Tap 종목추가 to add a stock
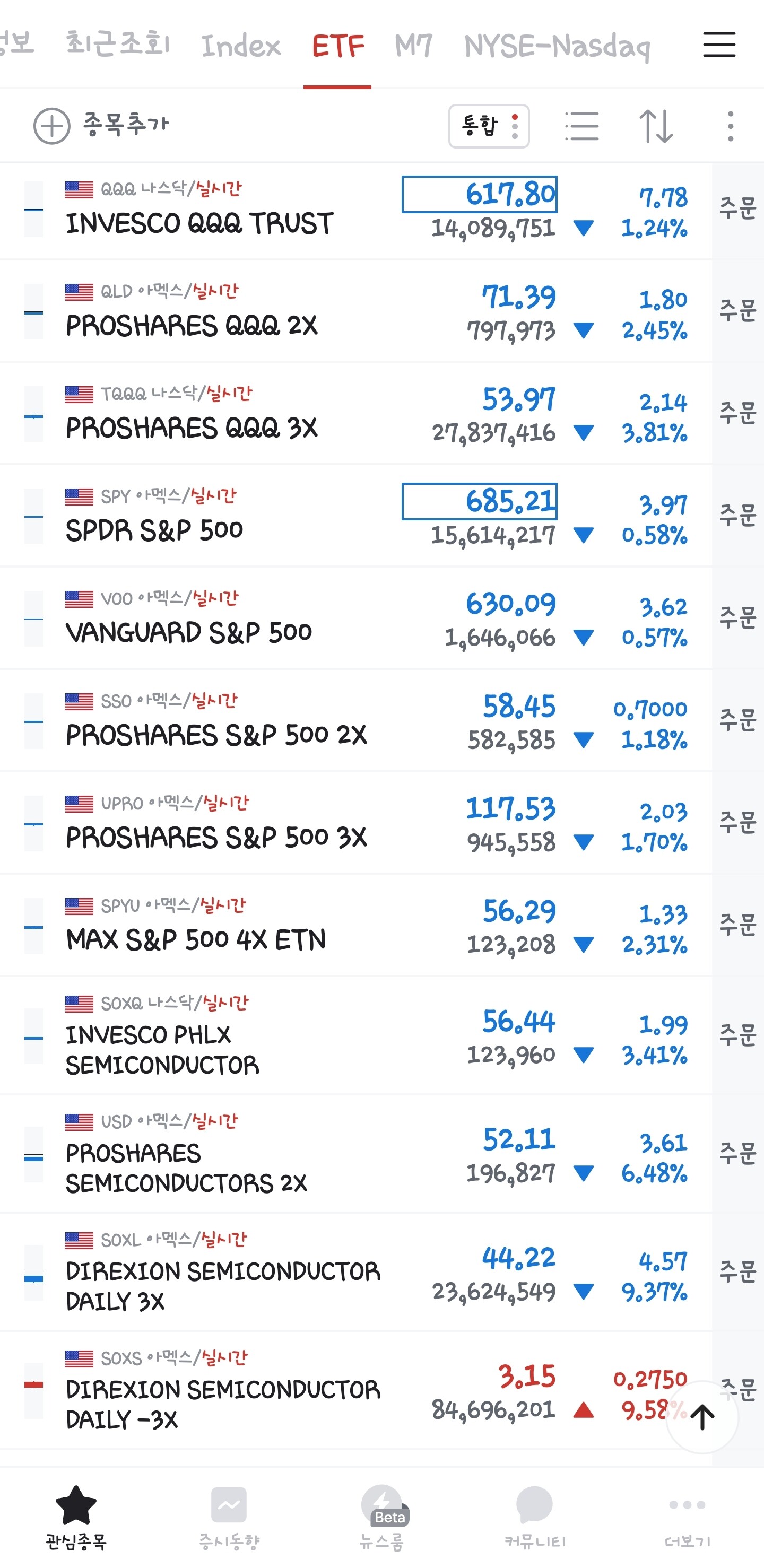The height and width of the screenshot is (1568, 764). (x=102, y=125)
